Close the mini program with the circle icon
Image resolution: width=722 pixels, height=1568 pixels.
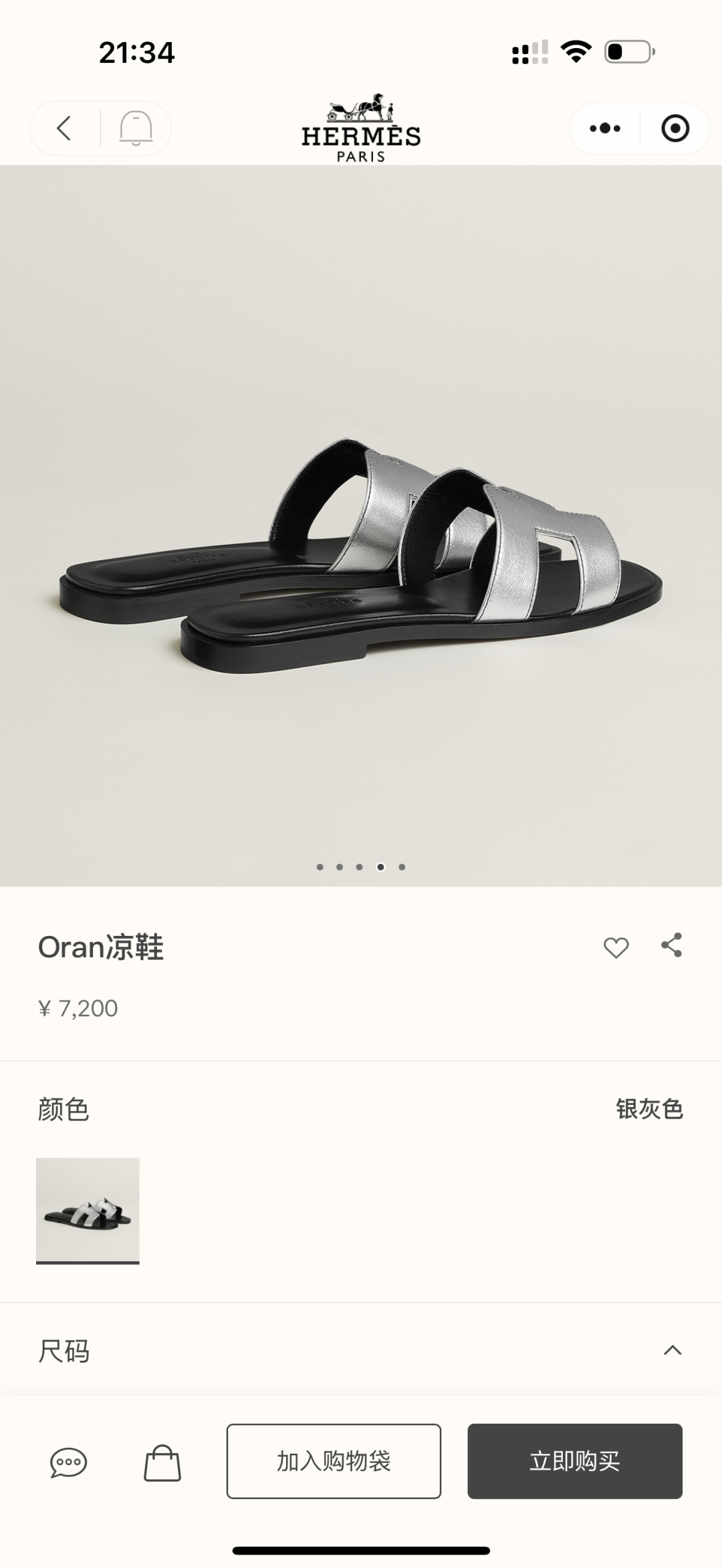pos(675,128)
